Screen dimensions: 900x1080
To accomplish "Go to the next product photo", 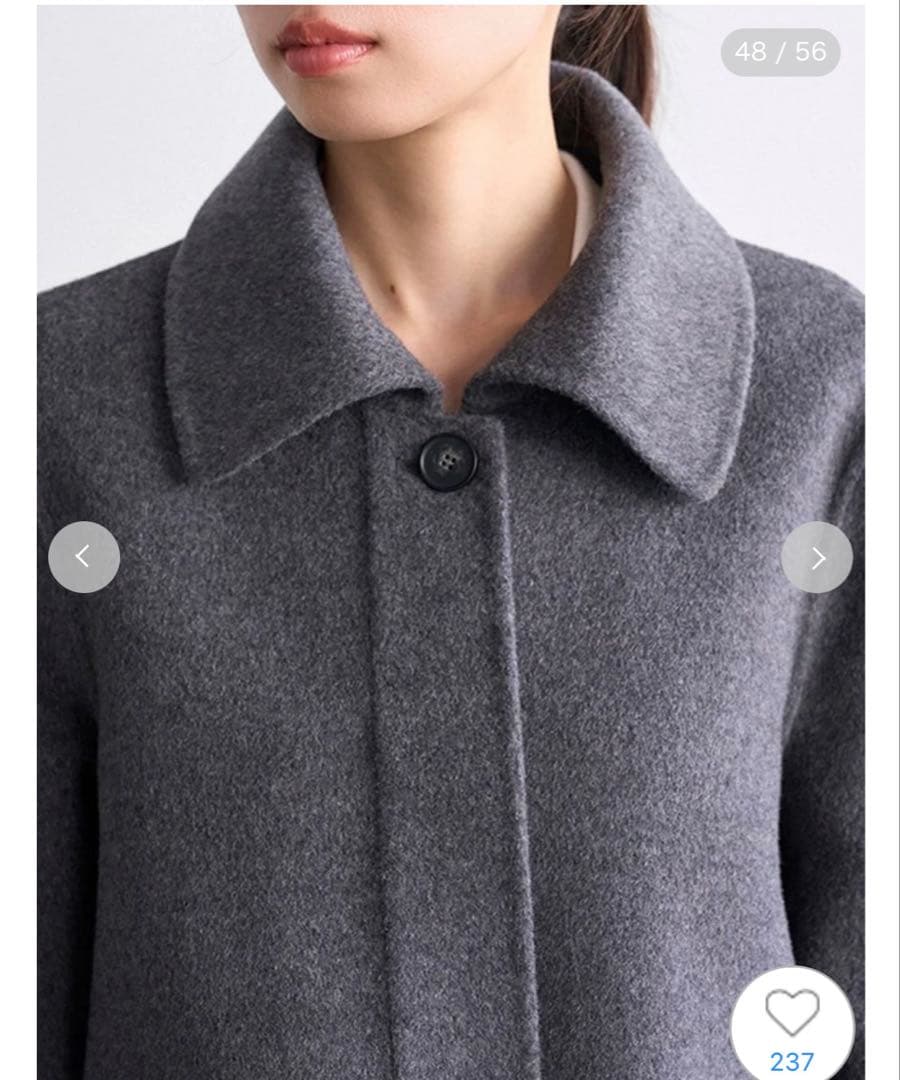I will pos(817,557).
